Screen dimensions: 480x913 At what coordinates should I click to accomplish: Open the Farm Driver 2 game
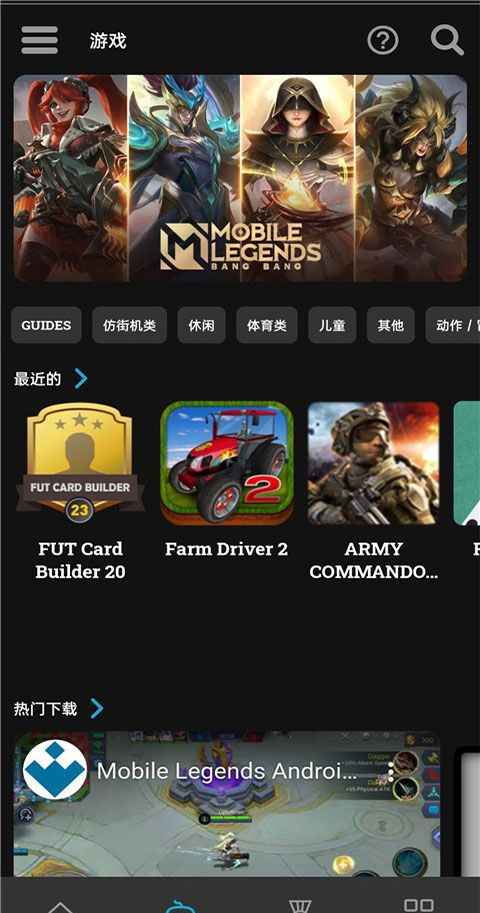(x=227, y=480)
